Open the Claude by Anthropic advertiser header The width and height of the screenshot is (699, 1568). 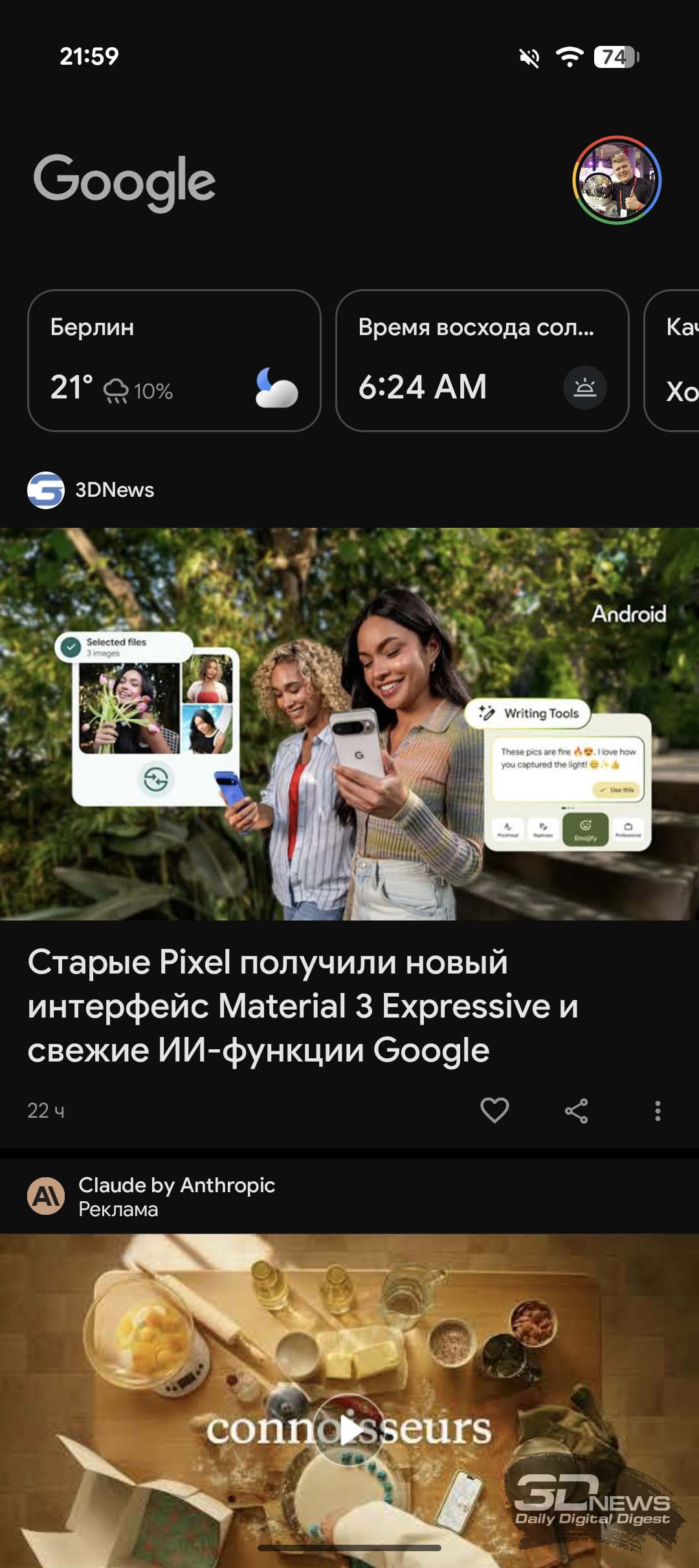[151, 1196]
